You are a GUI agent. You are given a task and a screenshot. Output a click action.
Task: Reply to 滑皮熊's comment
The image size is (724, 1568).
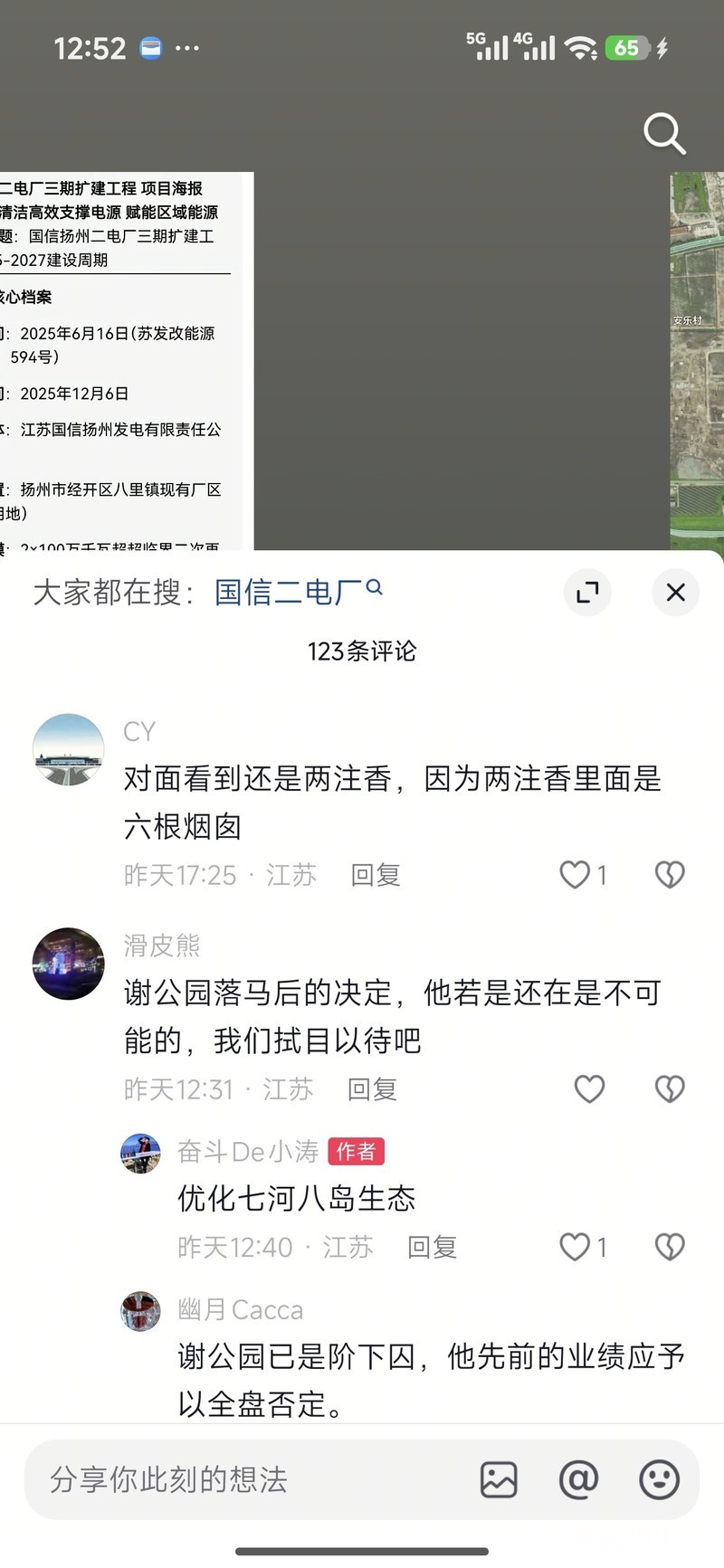tap(372, 1089)
